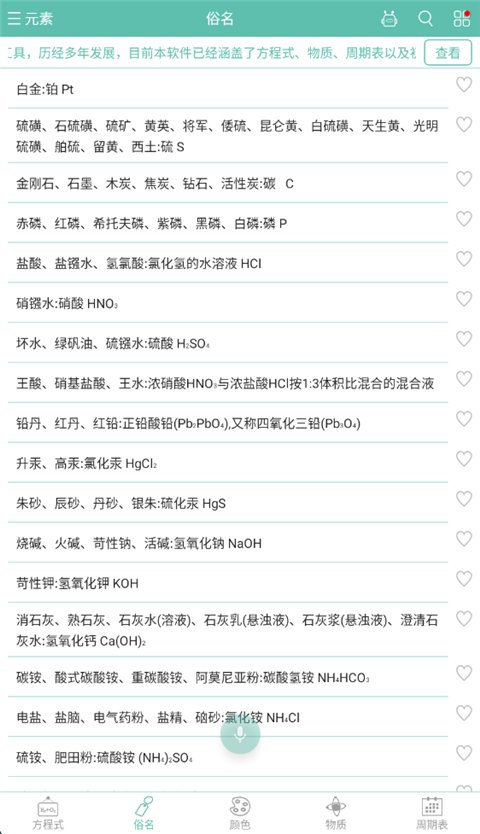
Task: View the 升汞 HgCl₂ entry
Action: 228,463
